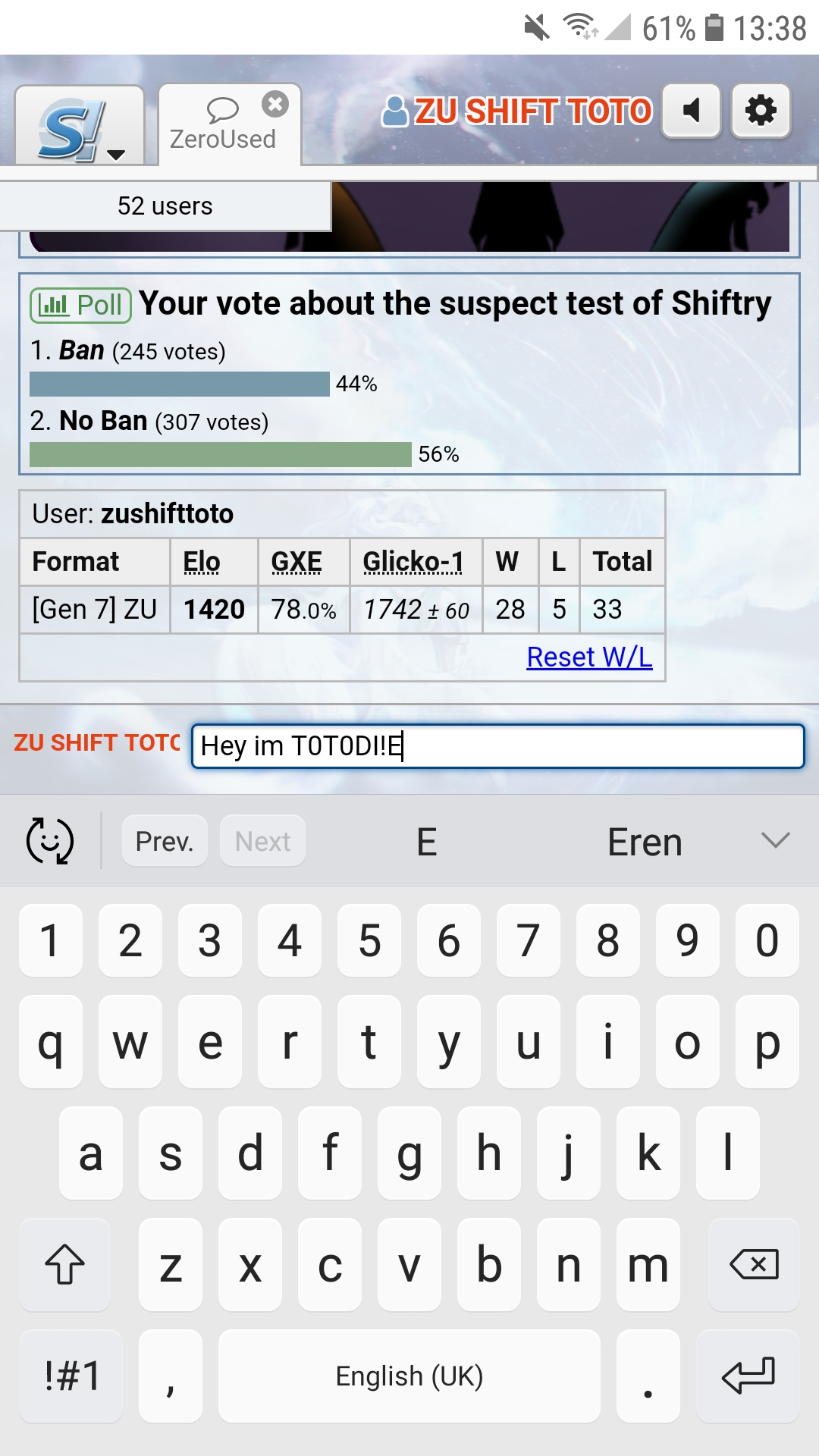
Task: Tap the Prev. suggestion button
Action: point(165,841)
